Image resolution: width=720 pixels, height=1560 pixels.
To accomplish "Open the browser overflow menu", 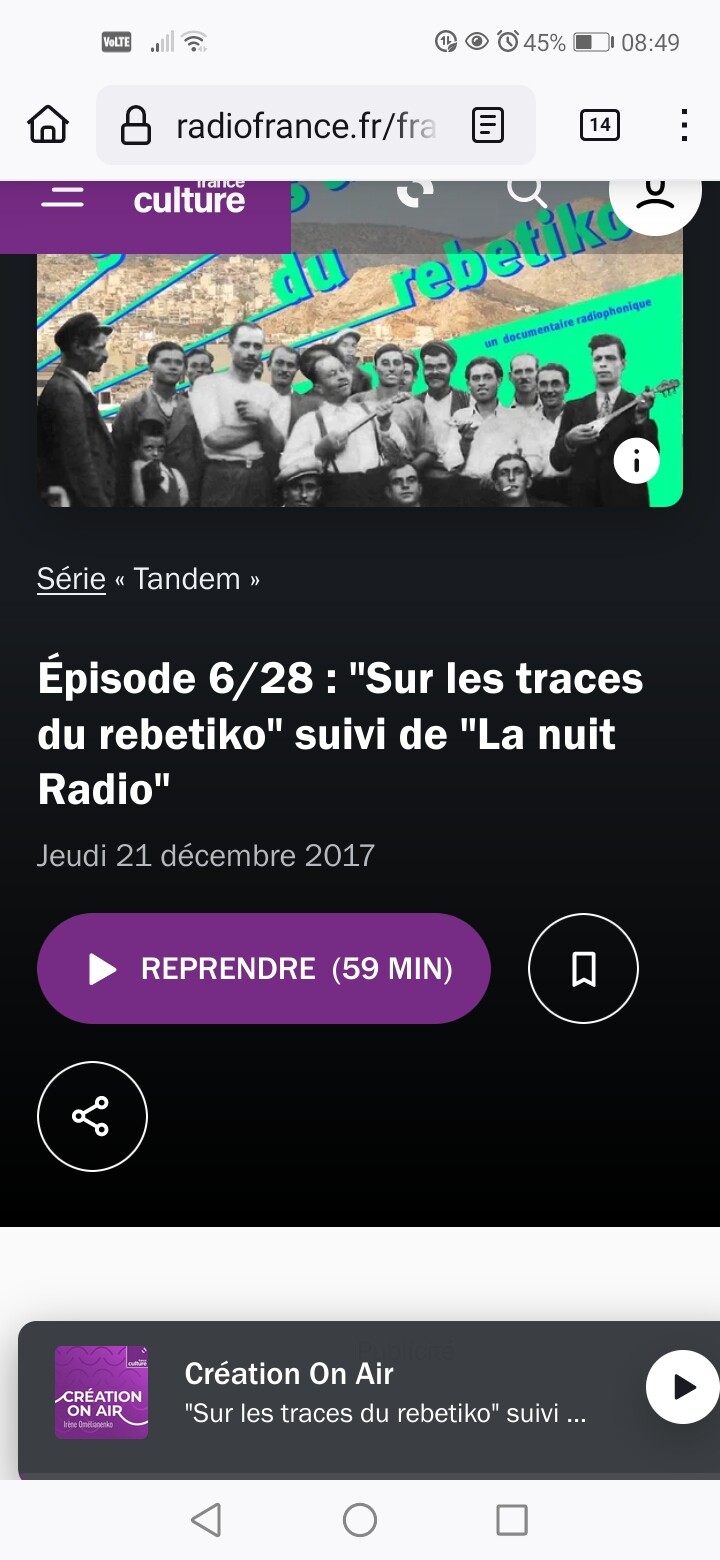I will tap(684, 126).
